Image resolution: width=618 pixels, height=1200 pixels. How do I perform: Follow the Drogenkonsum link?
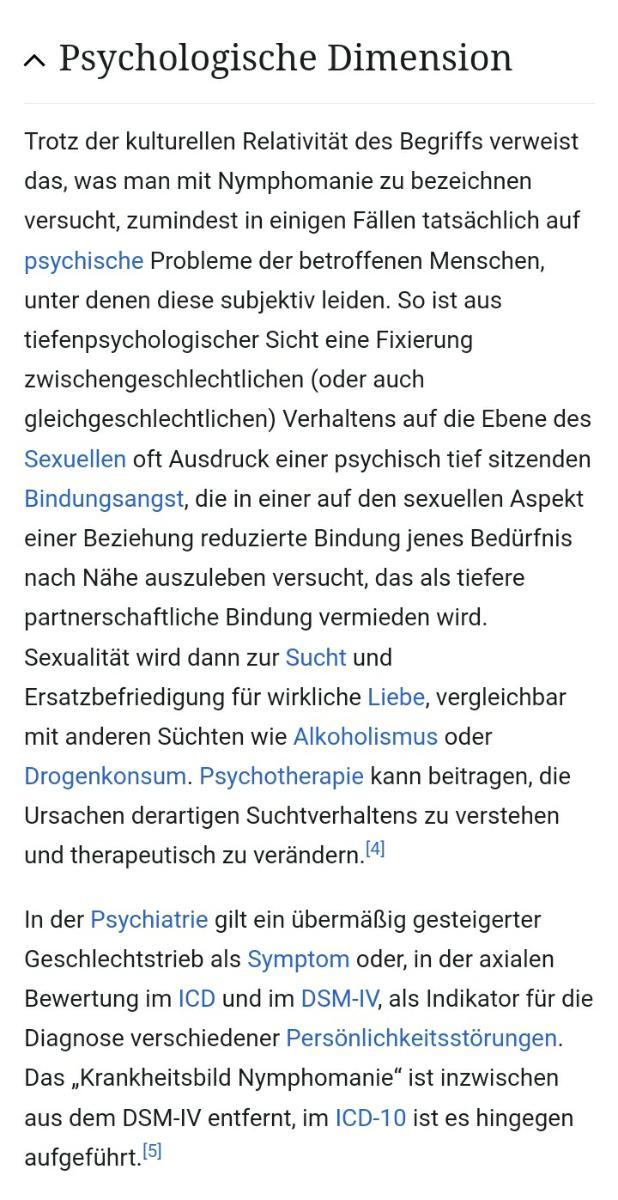pos(105,776)
